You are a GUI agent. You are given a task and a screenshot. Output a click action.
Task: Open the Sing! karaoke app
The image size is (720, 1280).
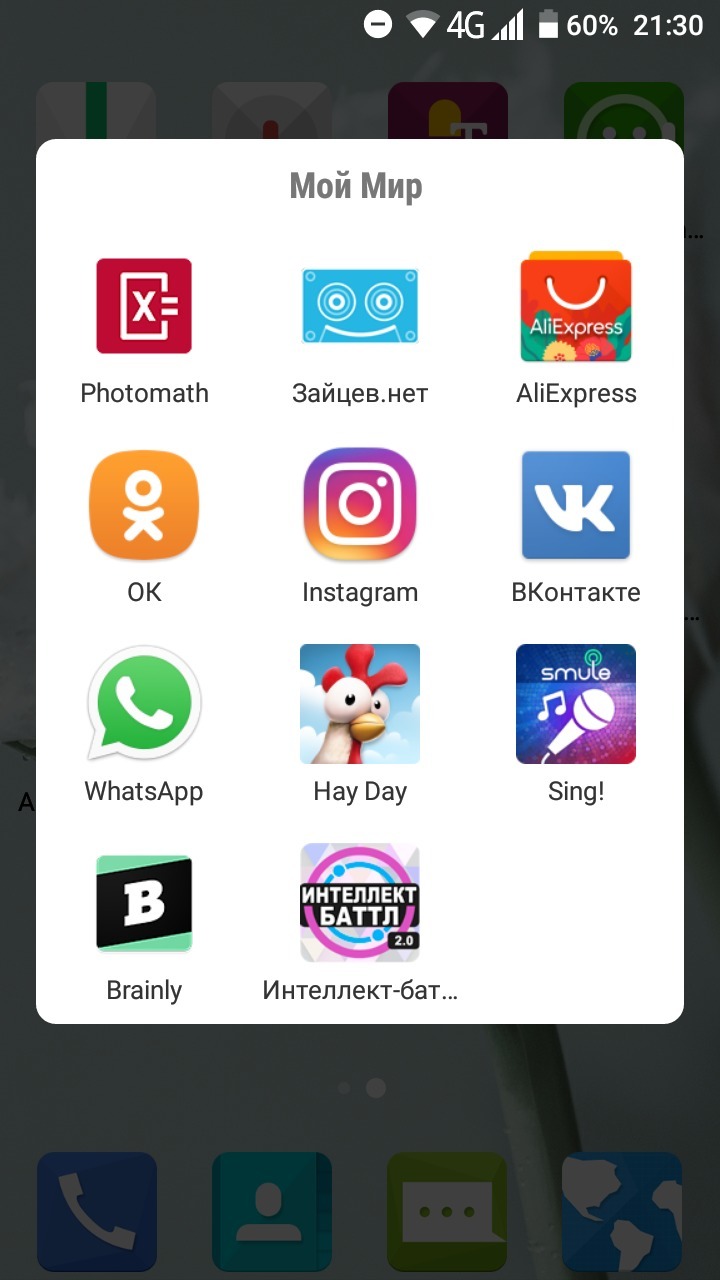click(x=576, y=704)
